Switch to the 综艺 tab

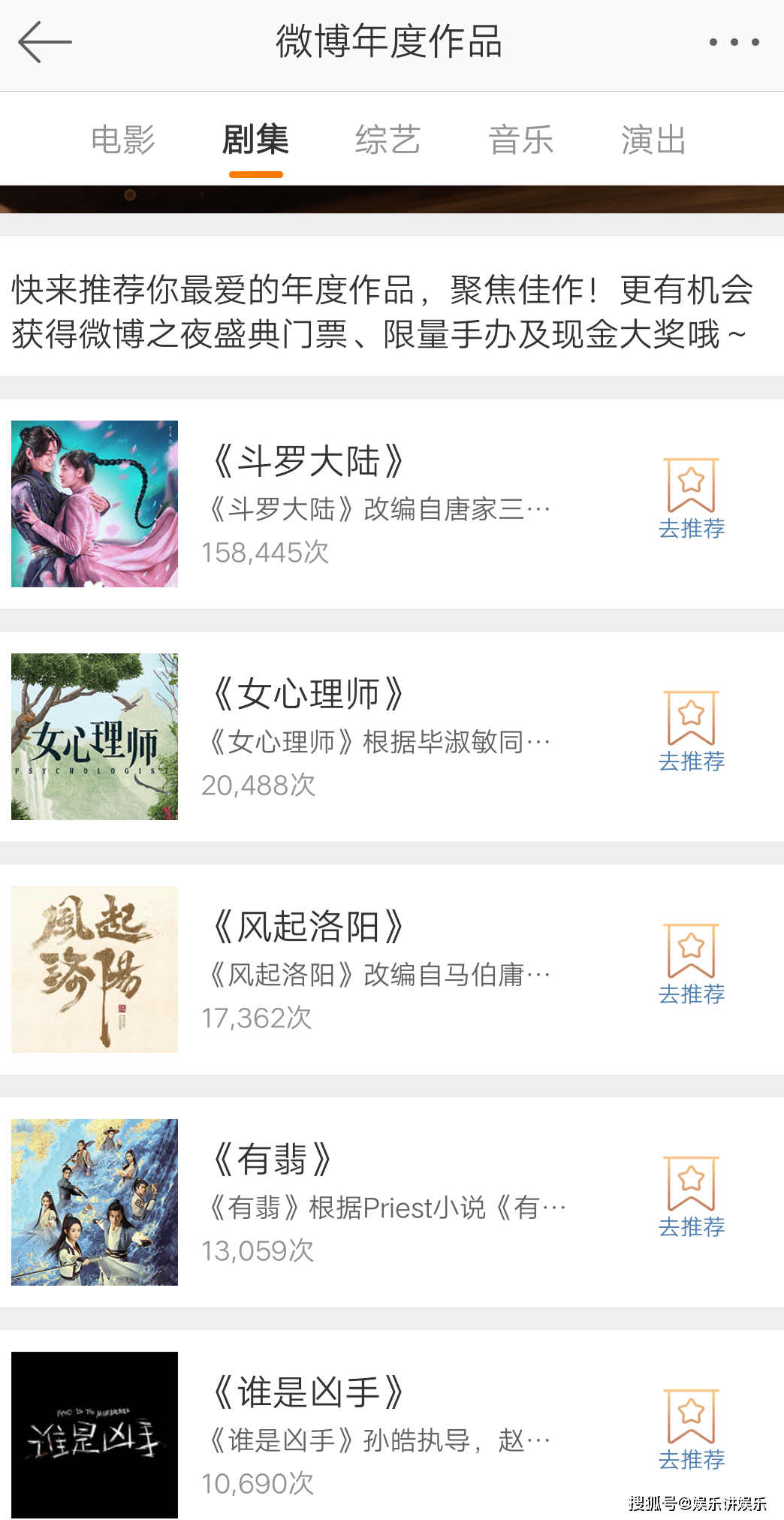388,140
